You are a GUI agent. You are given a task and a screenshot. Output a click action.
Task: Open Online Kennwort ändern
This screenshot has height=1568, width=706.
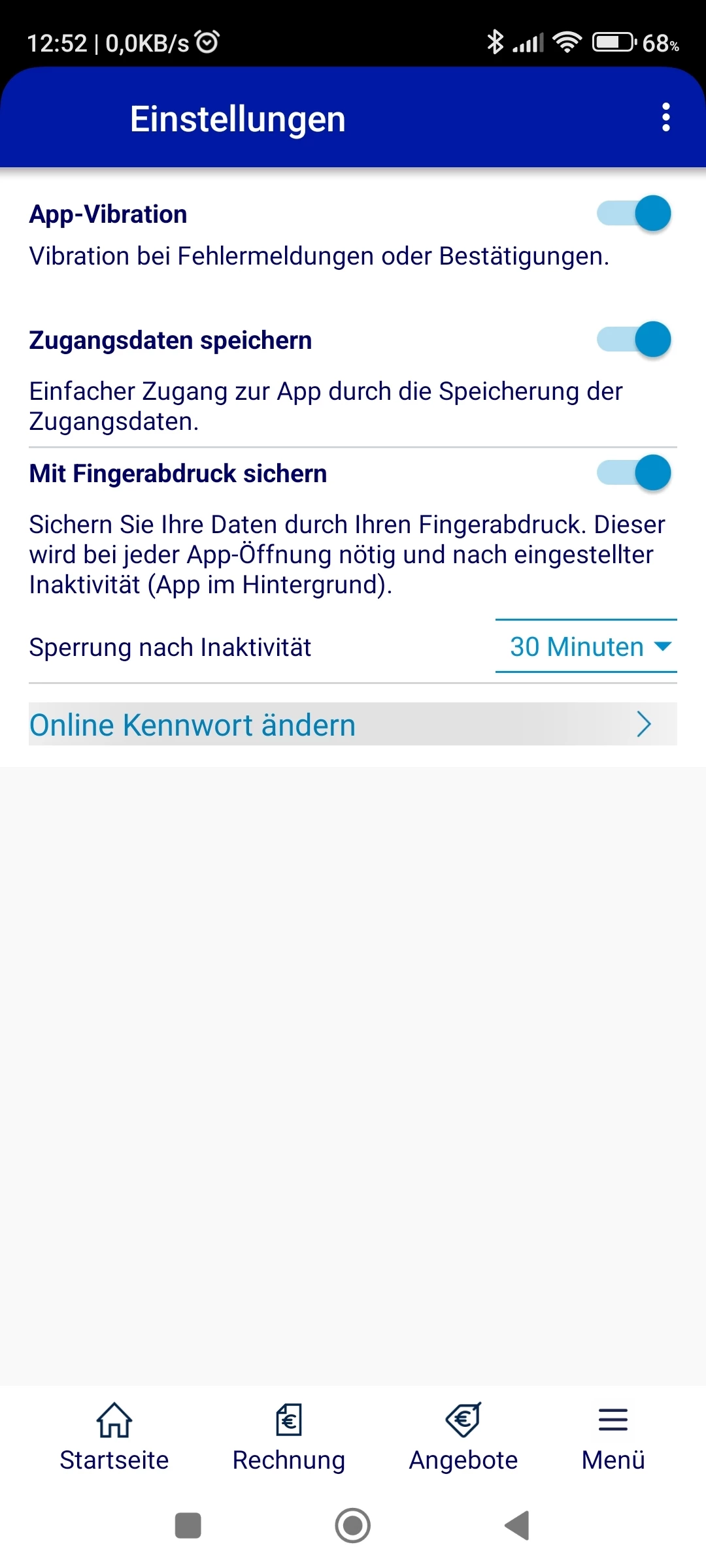[353, 725]
